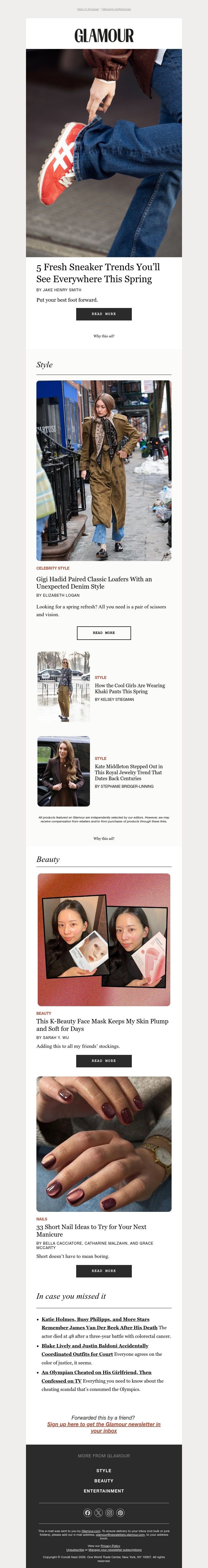This screenshot has width=208, height=1568.
Task: Open the Gigi Hadid street style photo
Action: 103,470
